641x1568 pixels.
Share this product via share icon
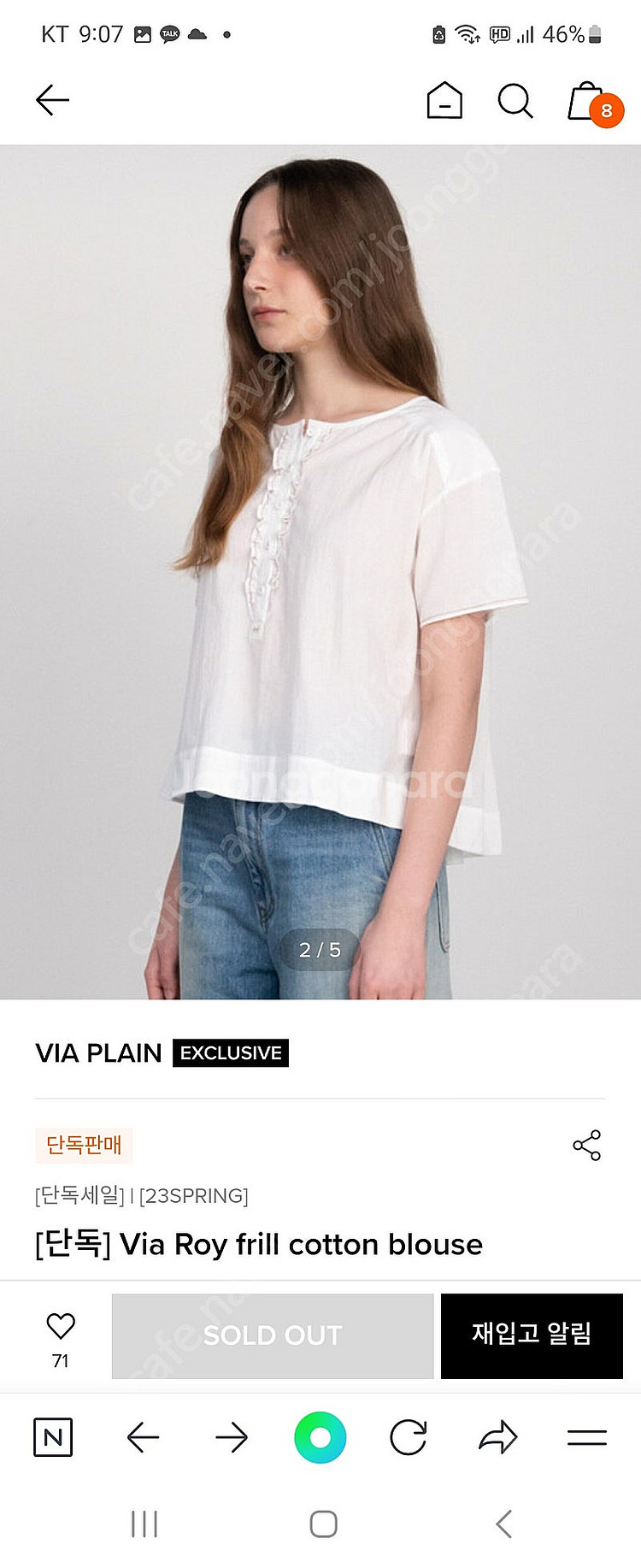(x=587, y=1145)
